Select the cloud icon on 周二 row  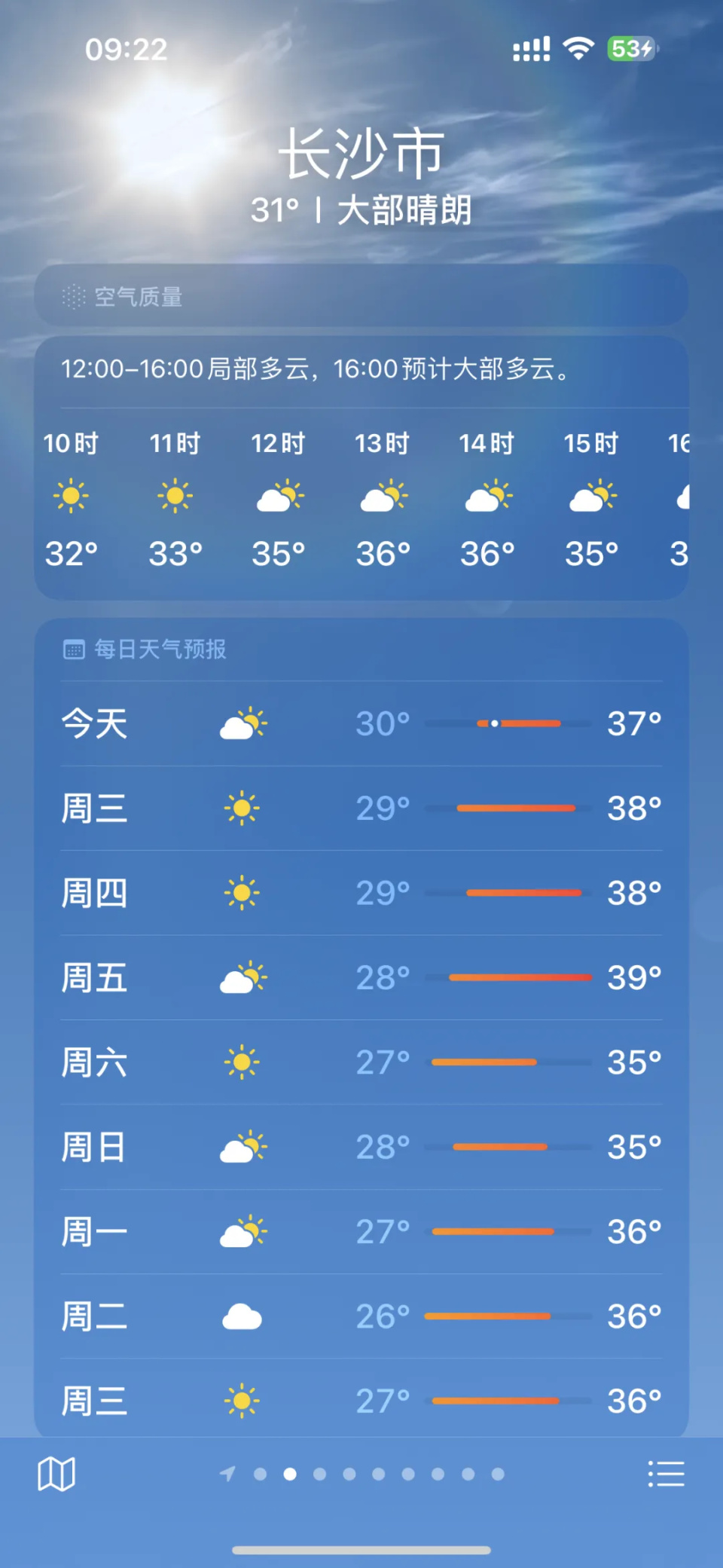coord(242,1315)
